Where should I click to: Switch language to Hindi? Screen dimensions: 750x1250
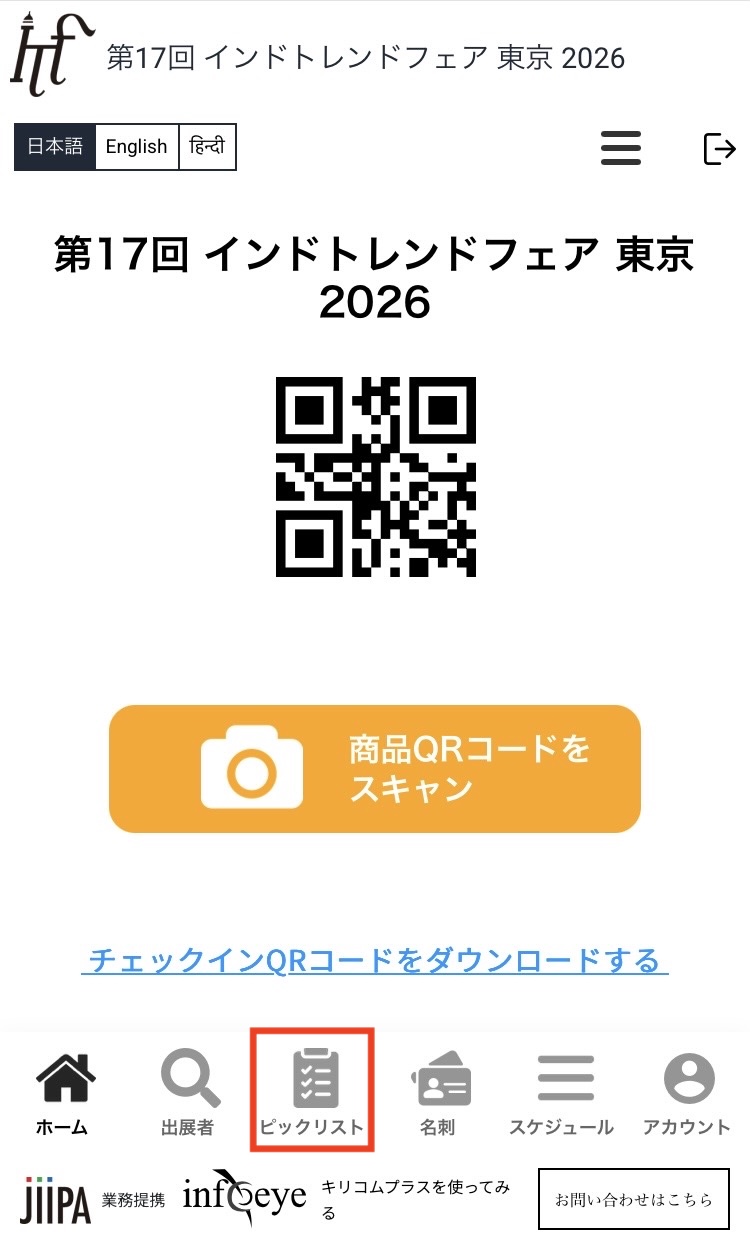pos(207,147)
